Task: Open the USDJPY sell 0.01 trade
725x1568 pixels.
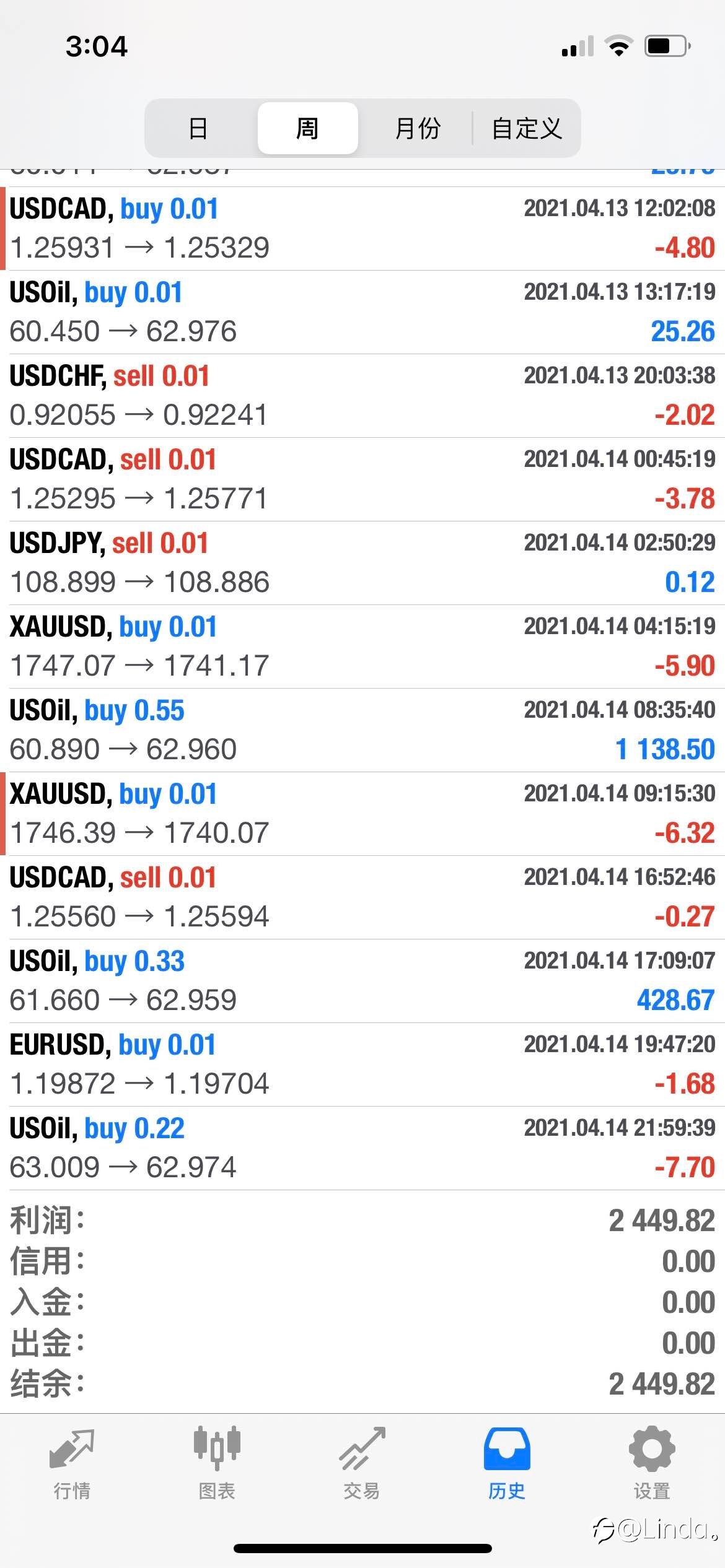Action: 362,563
